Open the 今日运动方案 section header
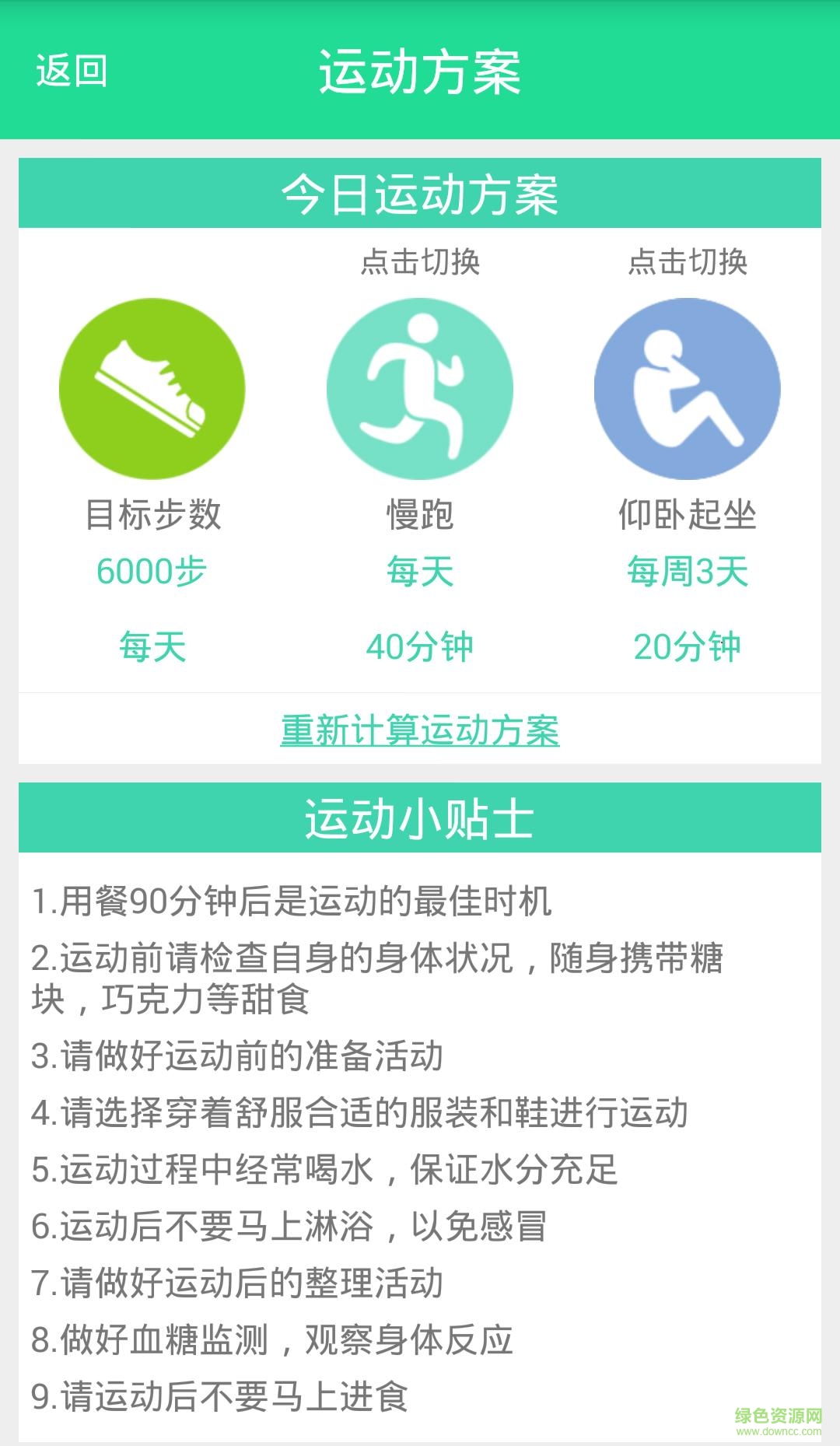The width and height of the screenshot is (840, 1446). tap(420, 195)
